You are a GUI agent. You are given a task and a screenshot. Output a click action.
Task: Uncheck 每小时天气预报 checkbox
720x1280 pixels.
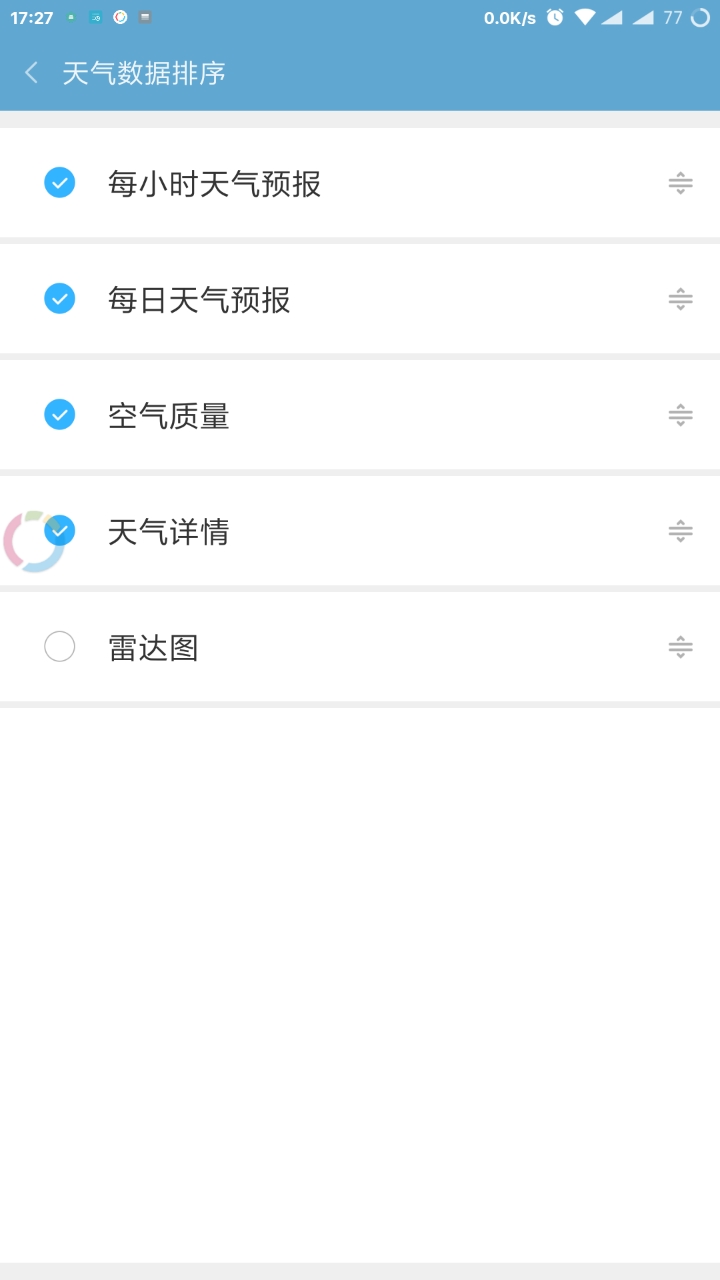click(60, 182)
